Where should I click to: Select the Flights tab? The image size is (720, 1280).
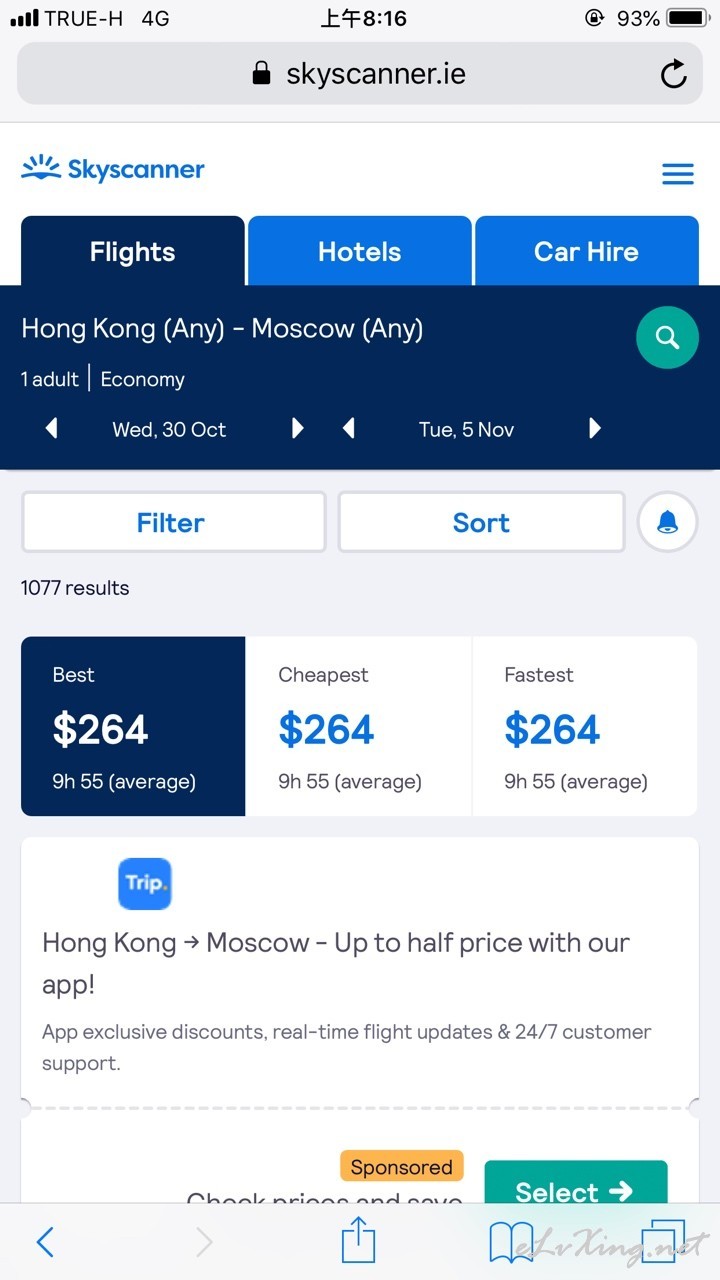tap(132, 252)
